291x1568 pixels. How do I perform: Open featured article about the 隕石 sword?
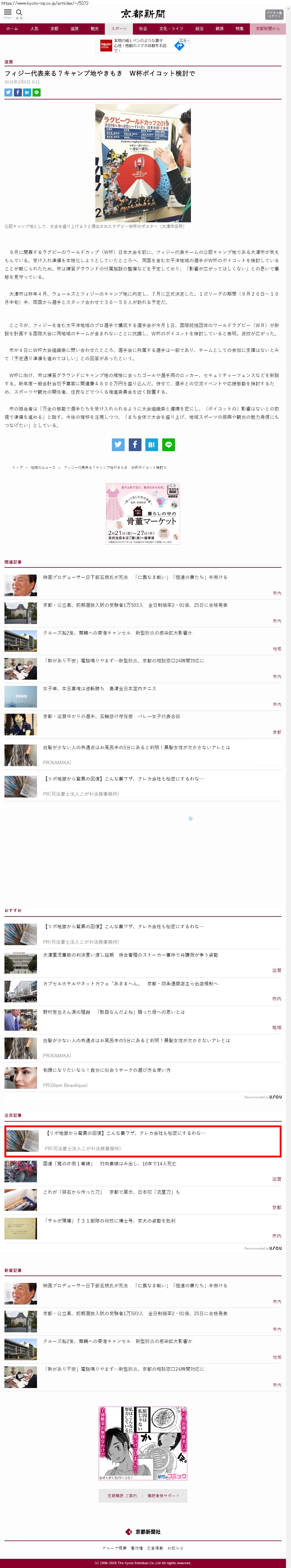pyautogui.click(x=111, y=1192)
